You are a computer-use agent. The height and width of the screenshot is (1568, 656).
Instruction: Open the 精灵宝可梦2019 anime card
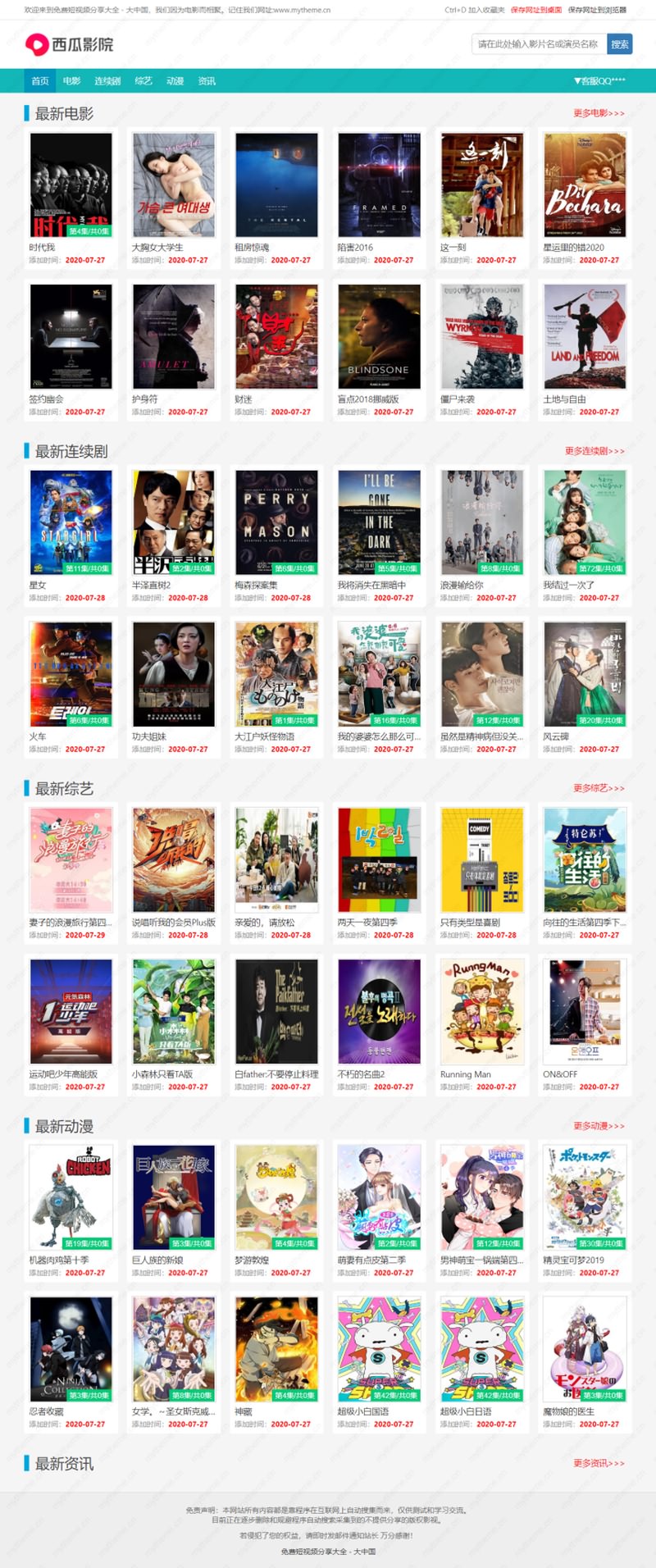pos(585,1197)
